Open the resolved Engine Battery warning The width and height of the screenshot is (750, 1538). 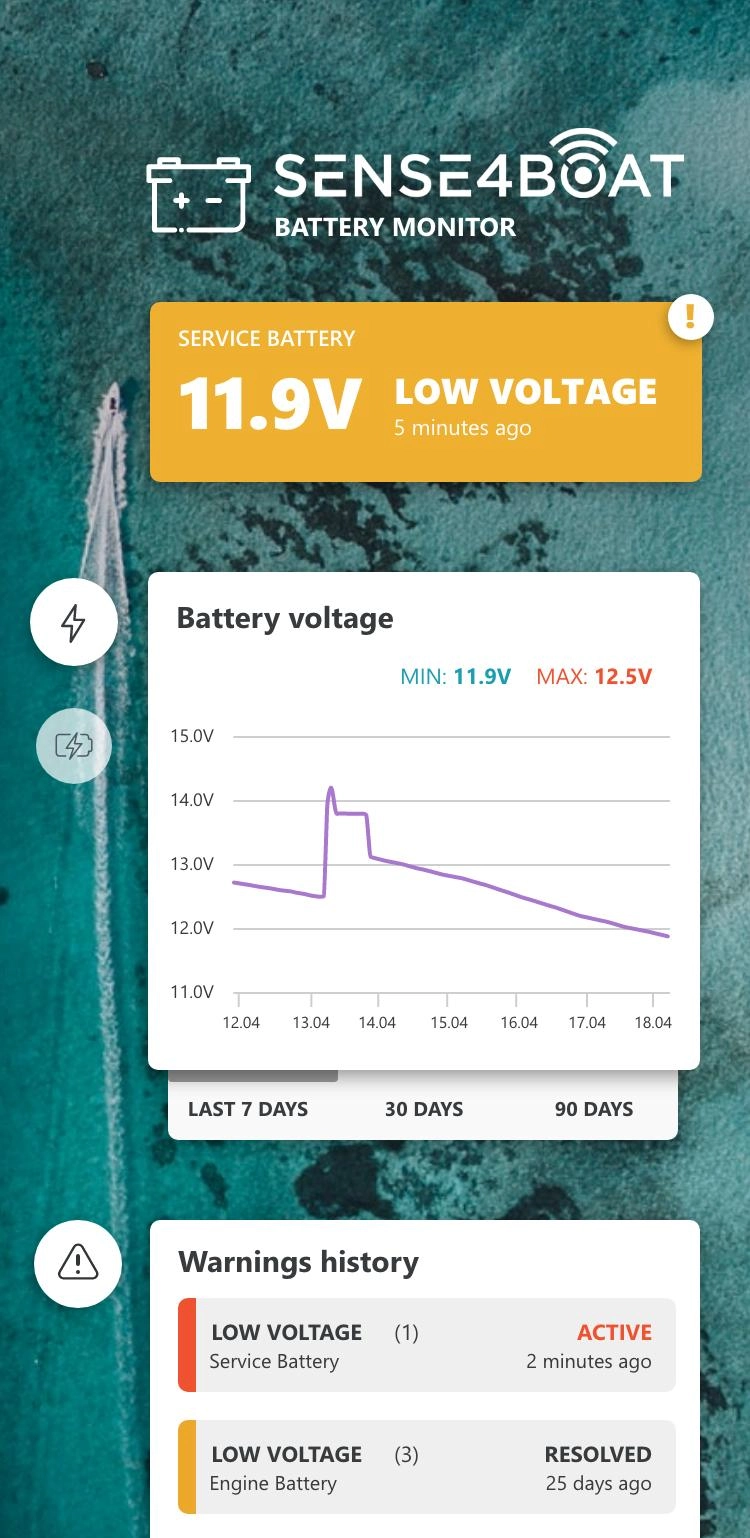tap(427, 1467)
